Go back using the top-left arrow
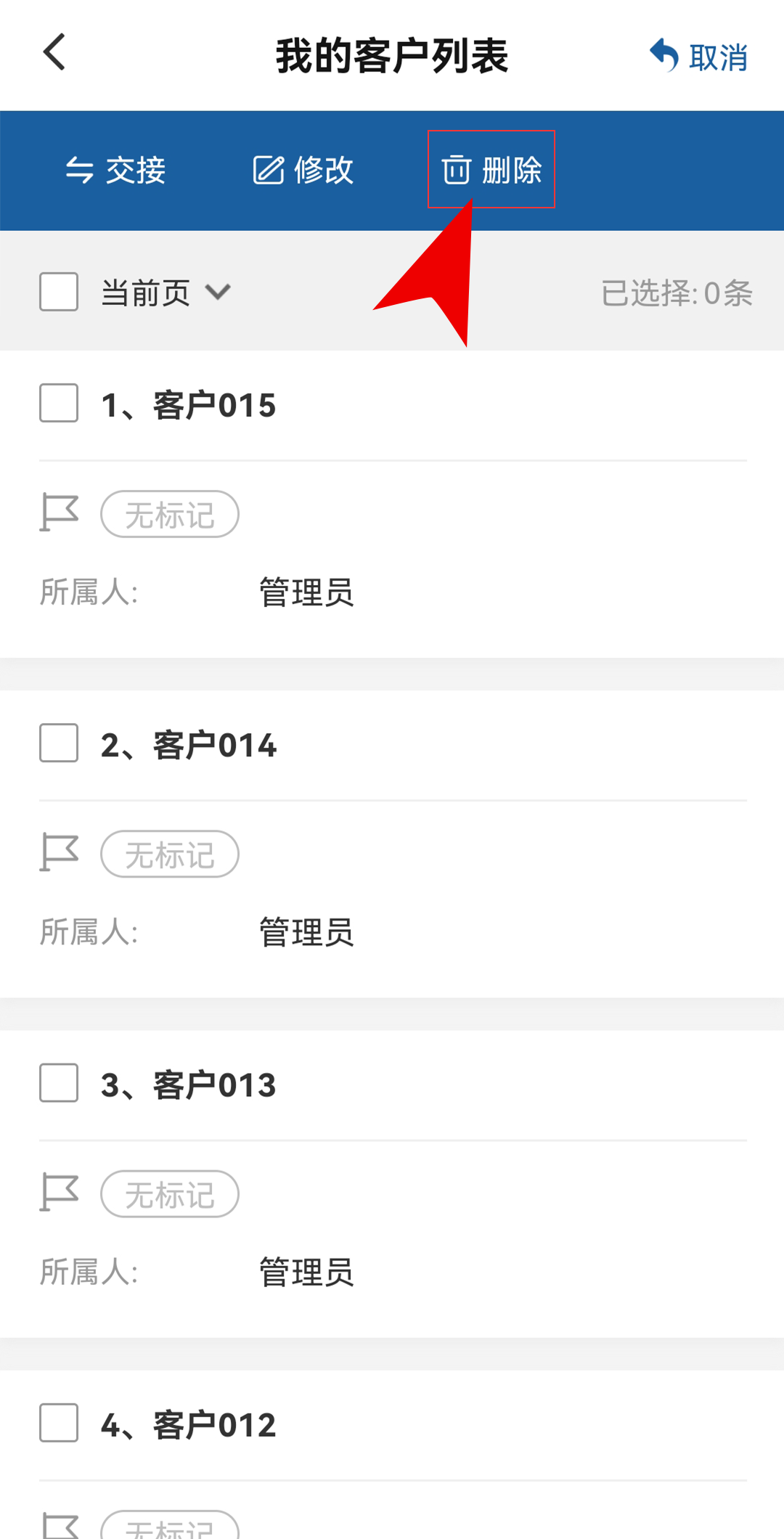 pyautogui.click(x=54, y=52)
